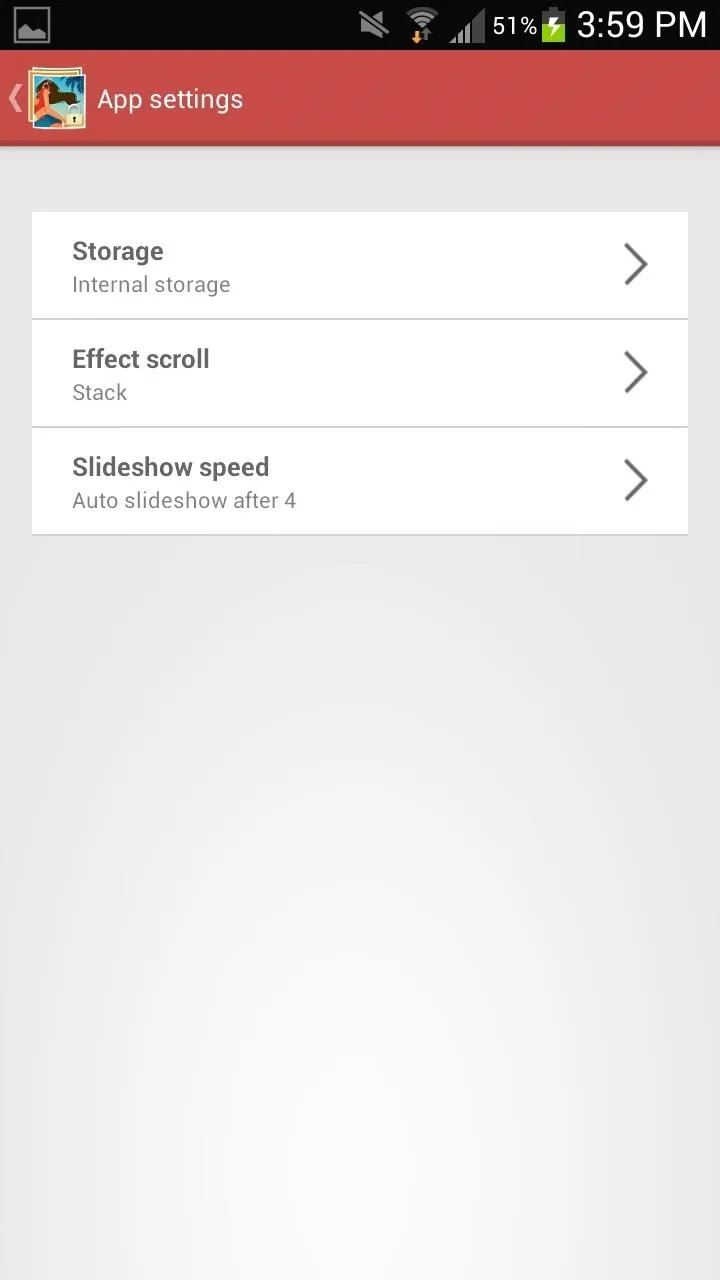
Task: Open the Slideshow speed setting
Action: pos(360,481)
